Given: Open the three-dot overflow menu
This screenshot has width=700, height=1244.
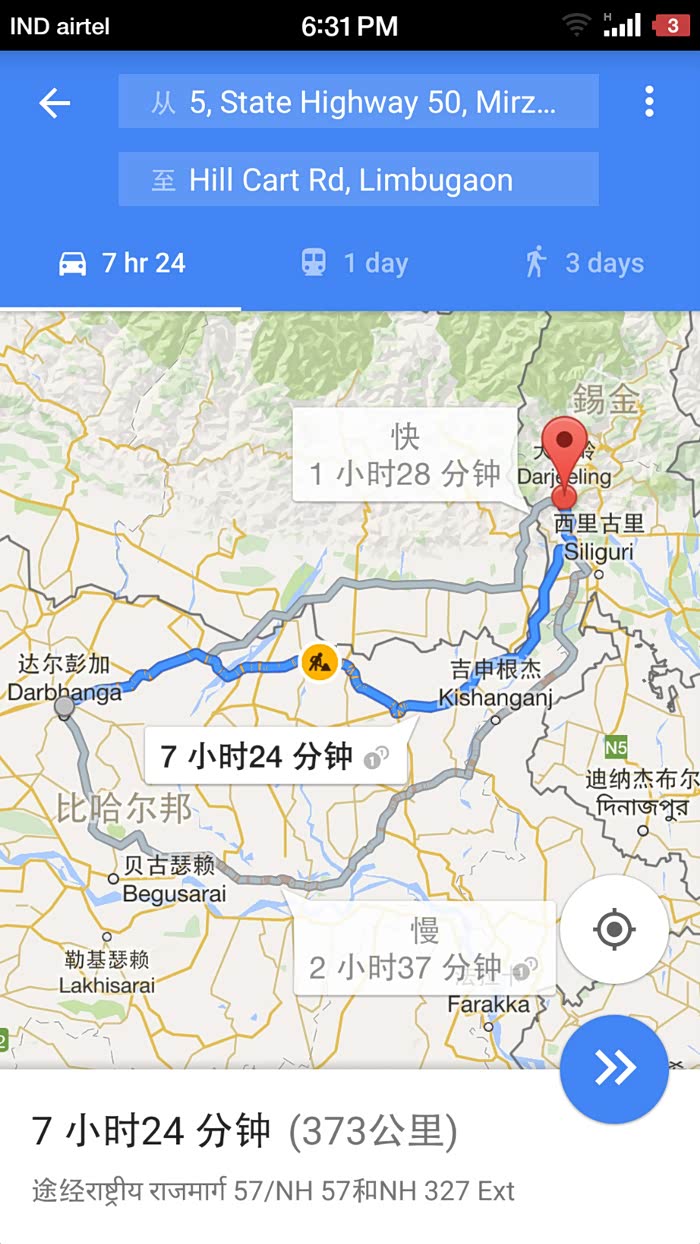Looking at the screenshot, I should click(649, 102).
